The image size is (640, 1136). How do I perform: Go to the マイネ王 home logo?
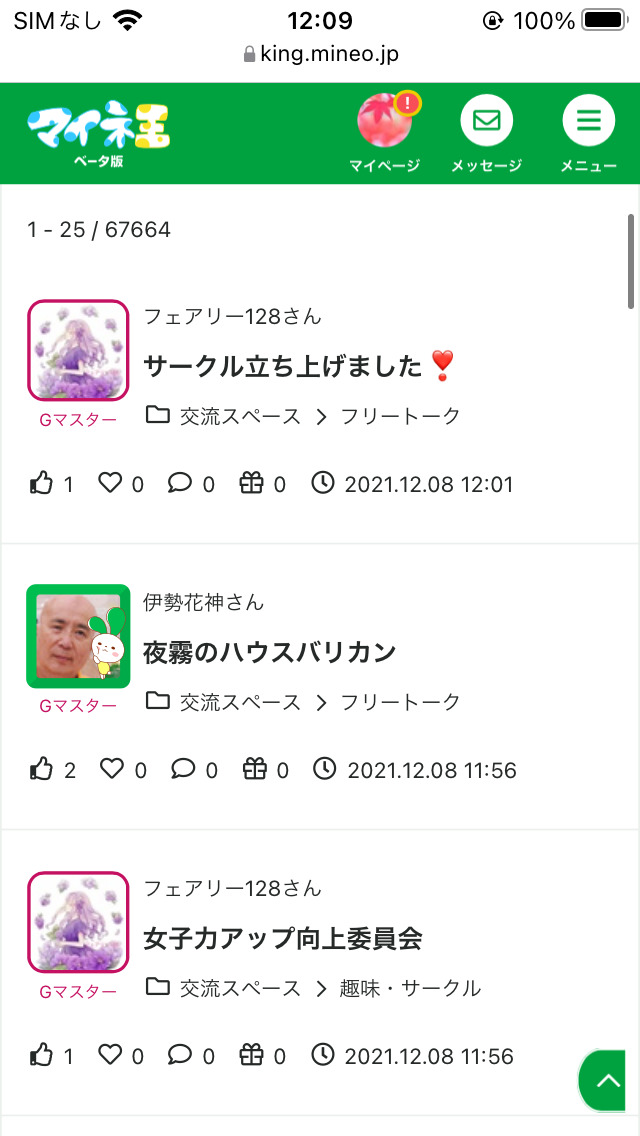pos(99,130)
